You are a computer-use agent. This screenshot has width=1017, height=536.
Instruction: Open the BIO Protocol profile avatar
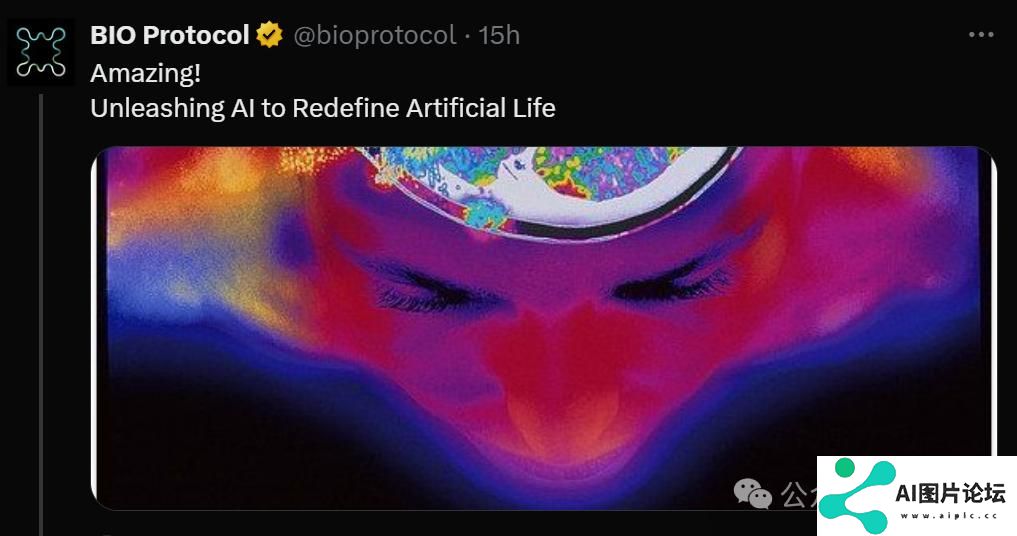point(41,52)
